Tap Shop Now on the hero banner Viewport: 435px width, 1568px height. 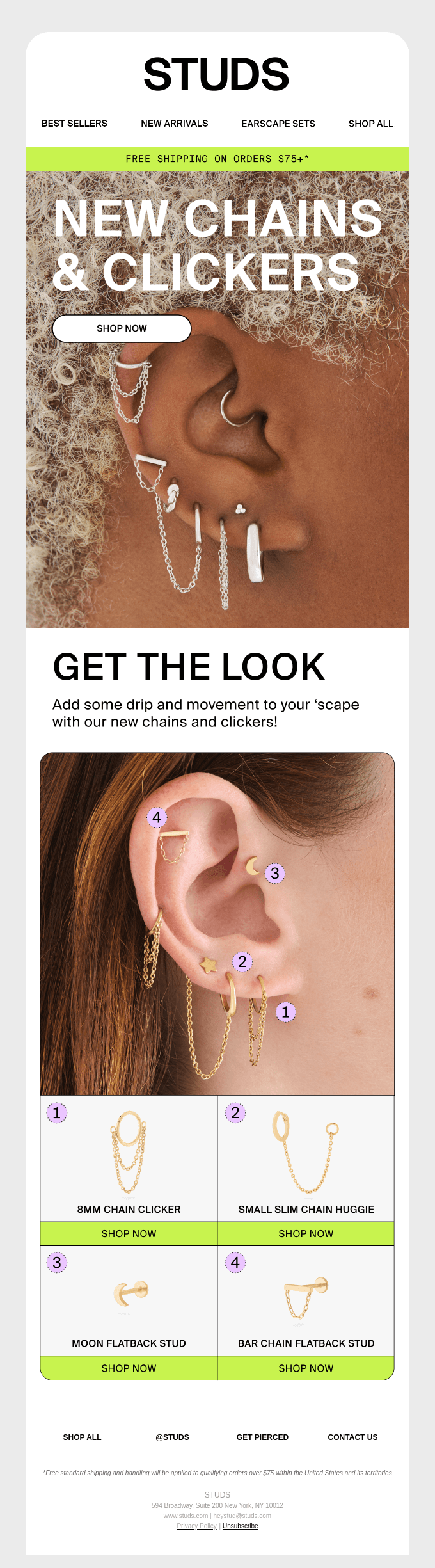122,328
